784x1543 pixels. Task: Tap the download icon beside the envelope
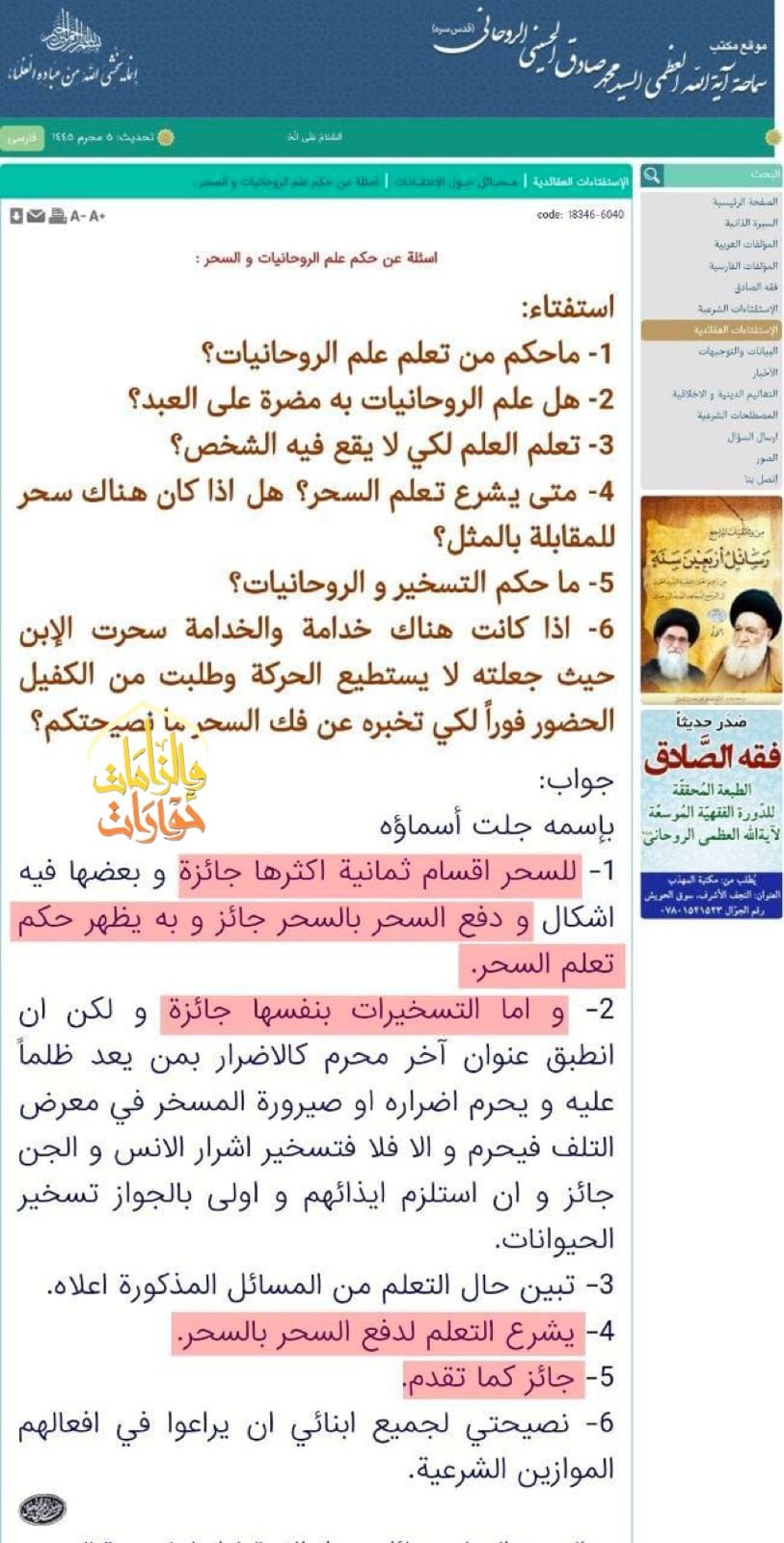16,216
